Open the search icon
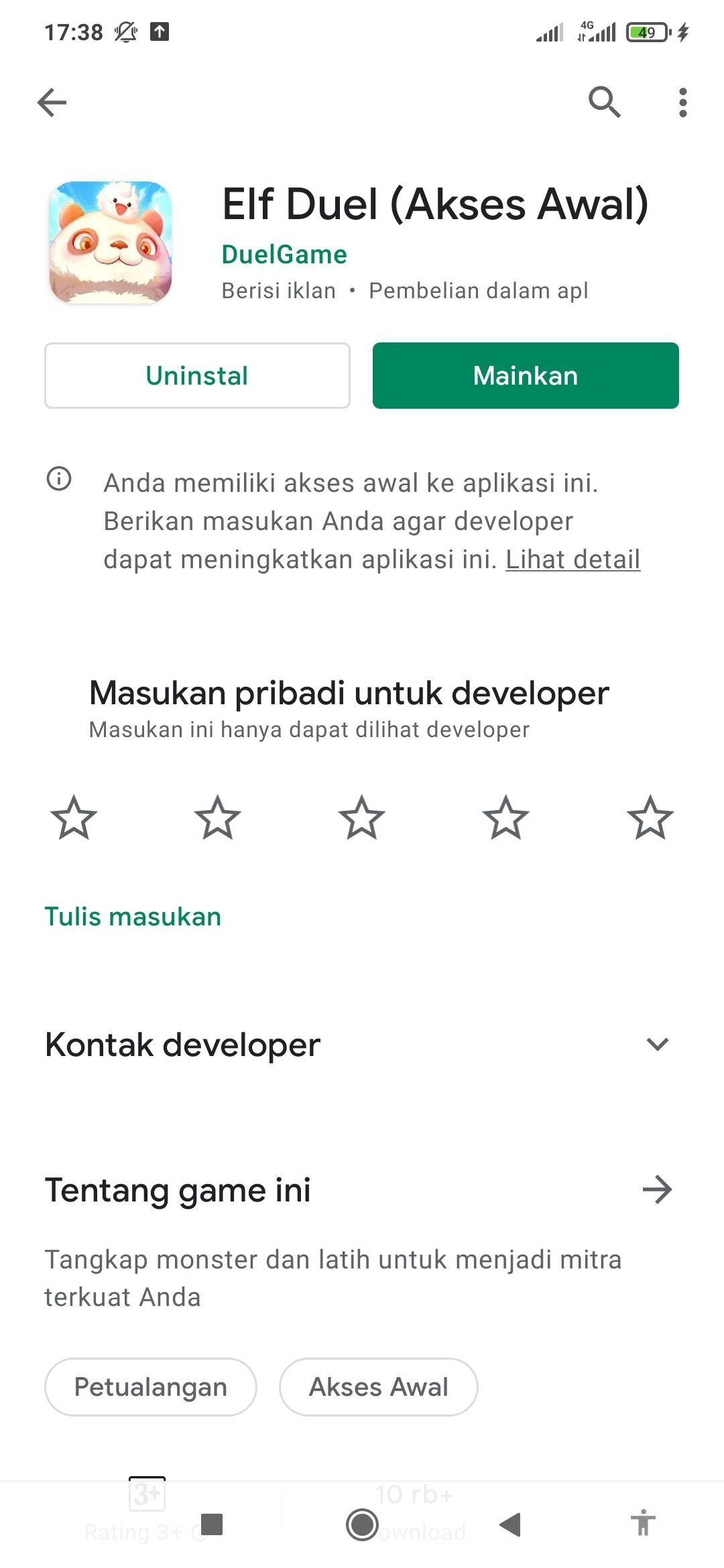724x1568 pixels. click(x=604, y=103)
